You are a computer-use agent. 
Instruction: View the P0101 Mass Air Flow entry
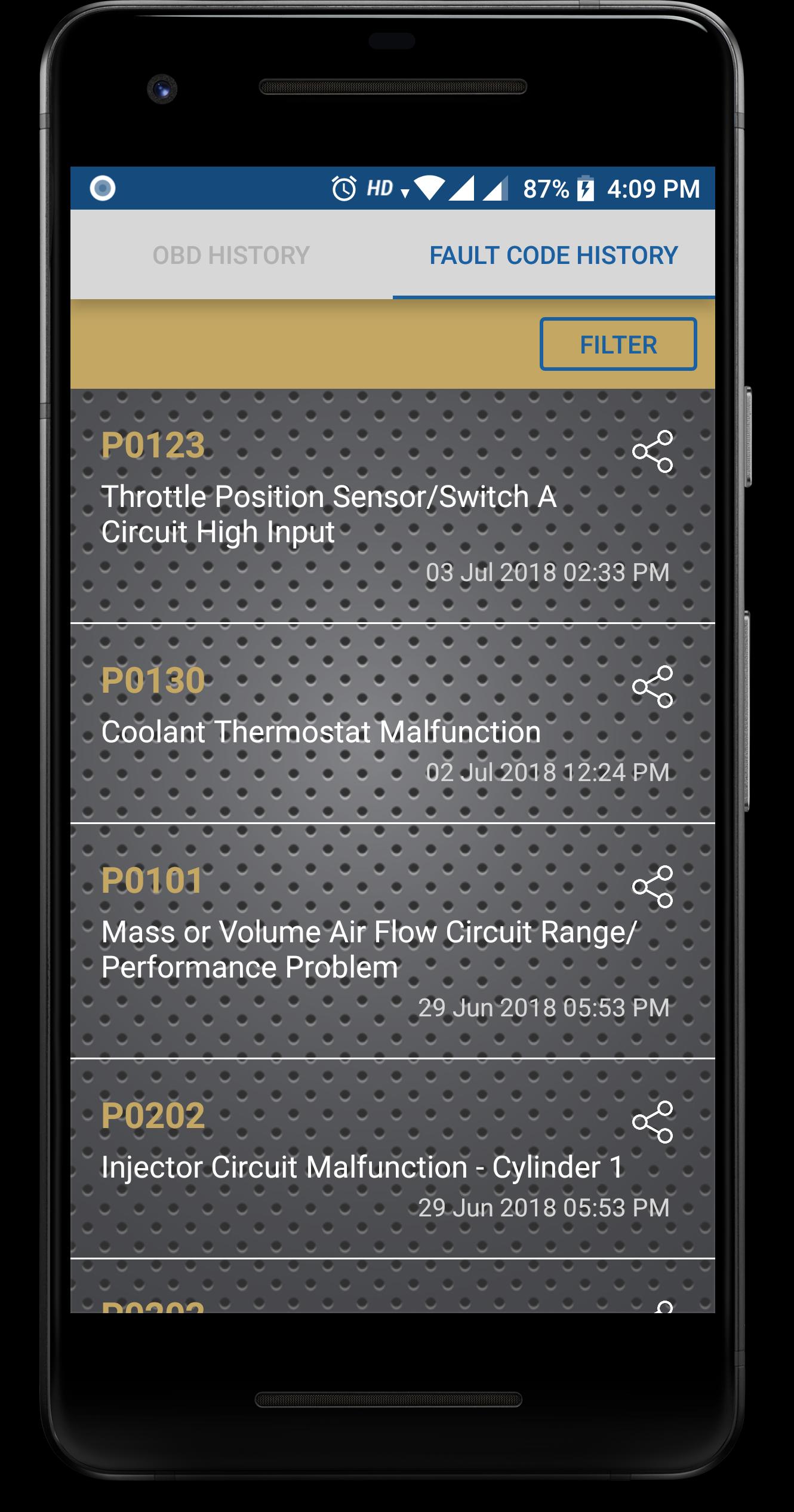[358, 949]
